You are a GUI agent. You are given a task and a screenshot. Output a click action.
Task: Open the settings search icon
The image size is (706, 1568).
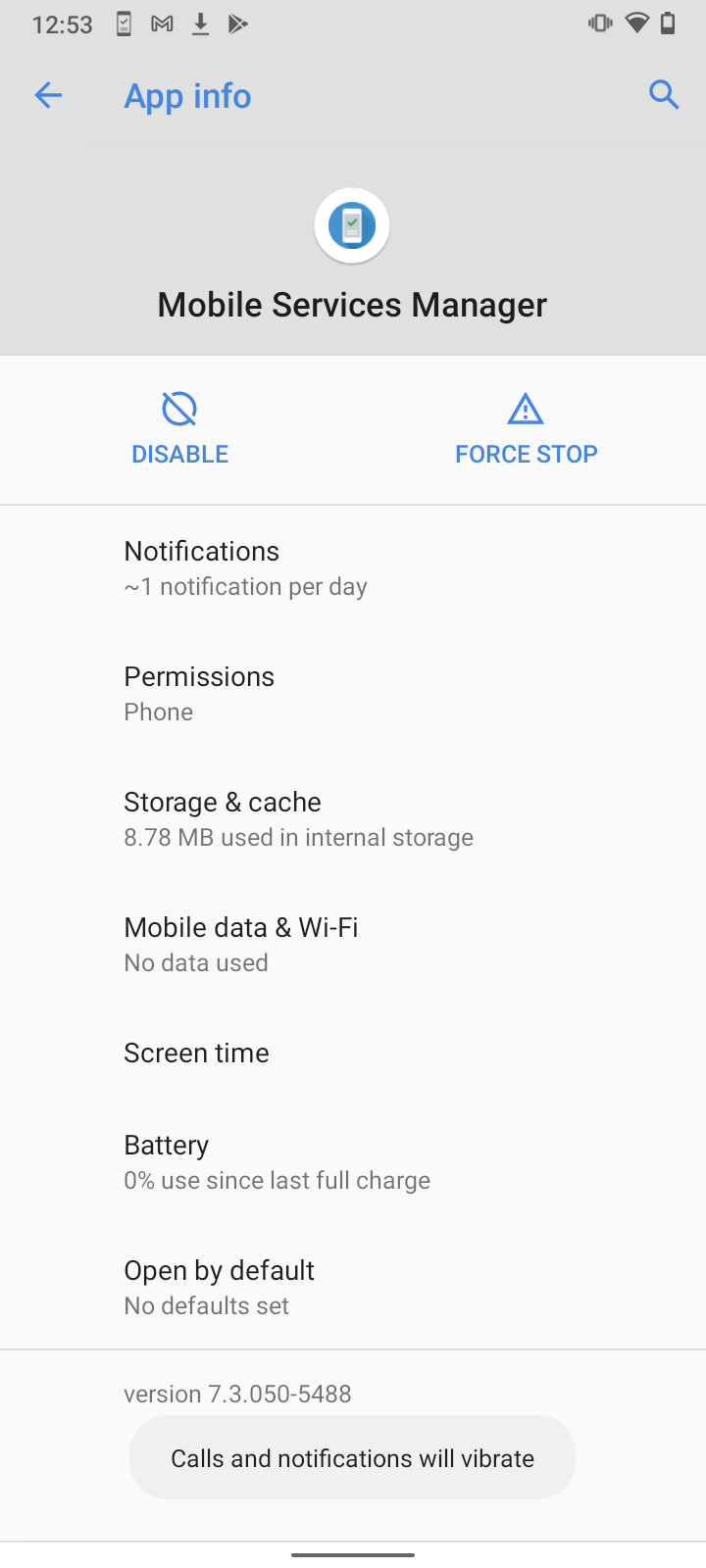coord(664,95)
